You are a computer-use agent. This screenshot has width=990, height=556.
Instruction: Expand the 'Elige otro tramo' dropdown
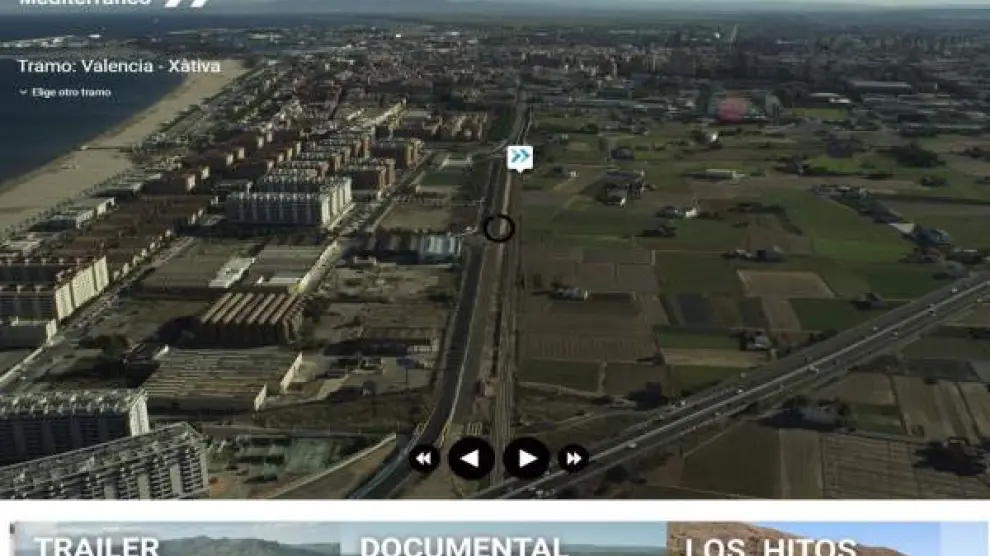click(64, 92)
